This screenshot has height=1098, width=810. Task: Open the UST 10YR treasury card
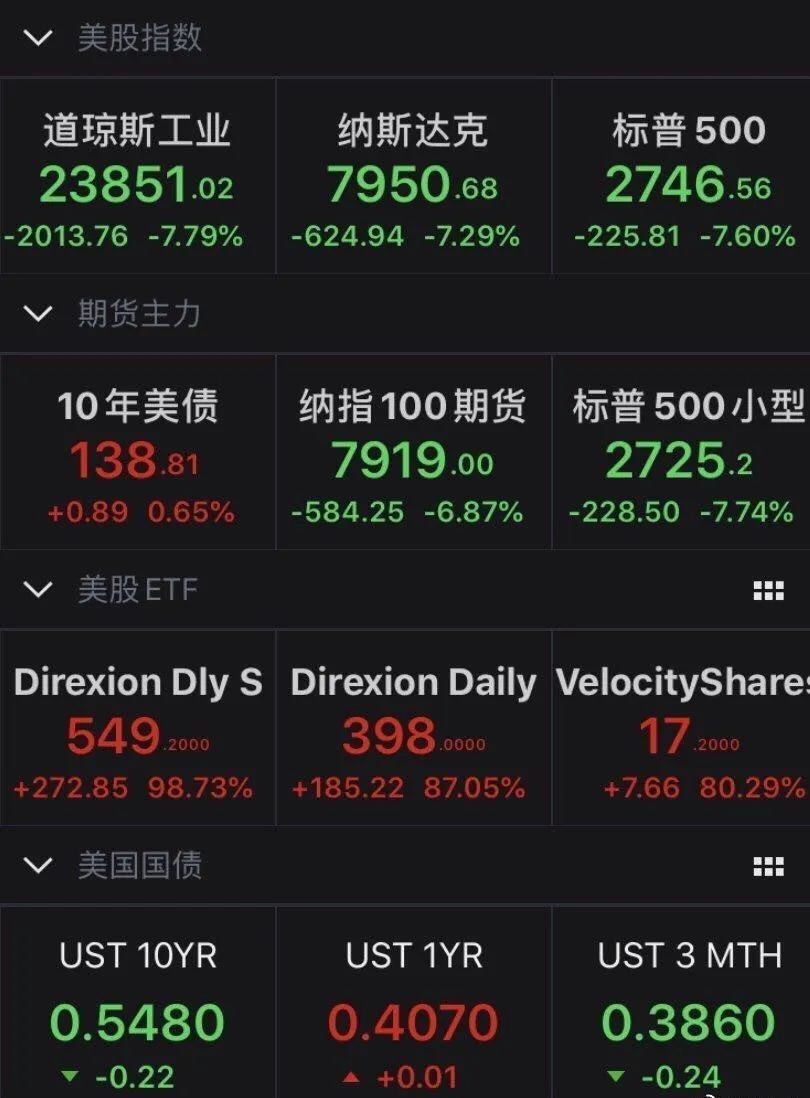(x=137, y=1005)
